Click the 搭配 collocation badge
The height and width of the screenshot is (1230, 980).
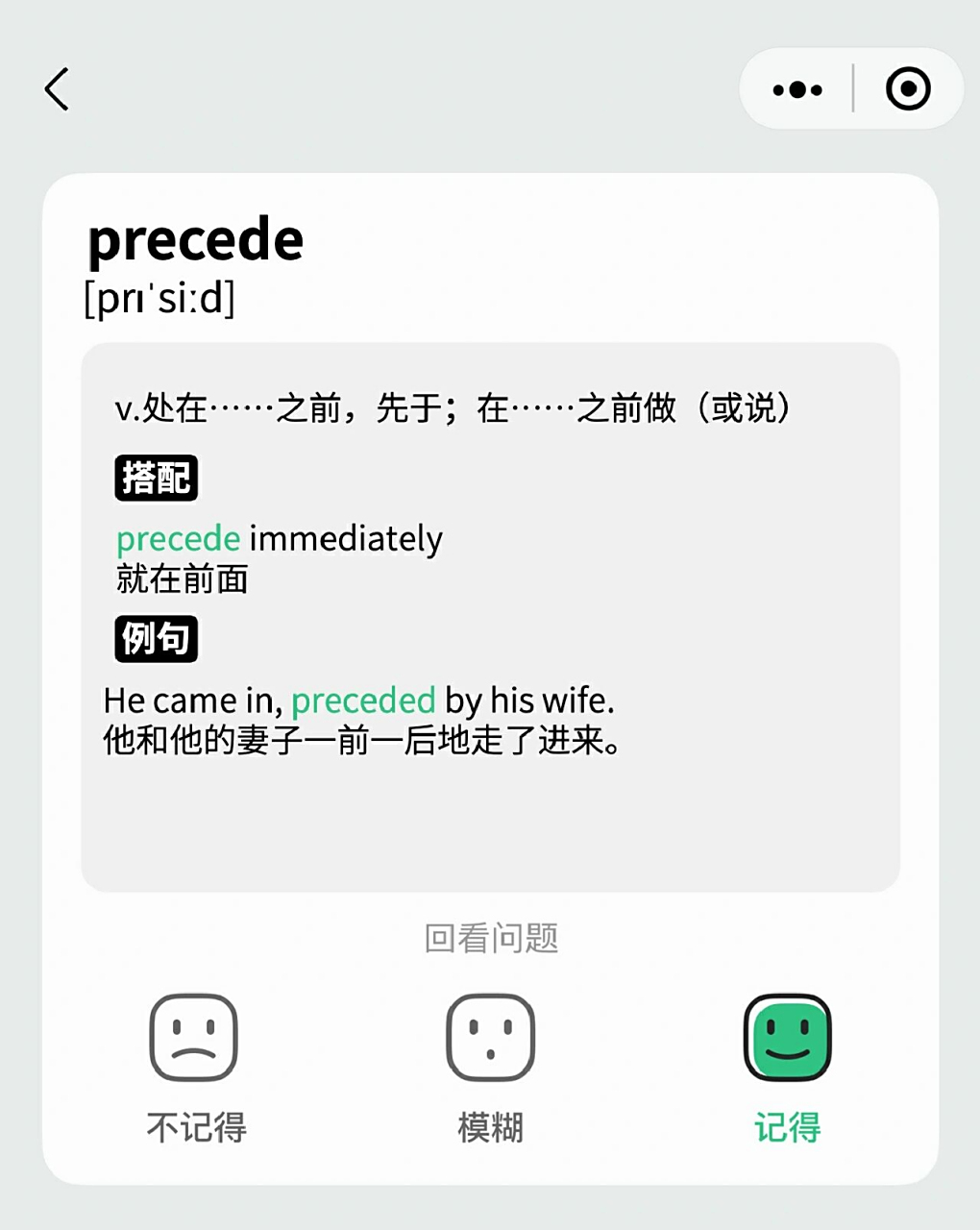click(x=156, y=477)
